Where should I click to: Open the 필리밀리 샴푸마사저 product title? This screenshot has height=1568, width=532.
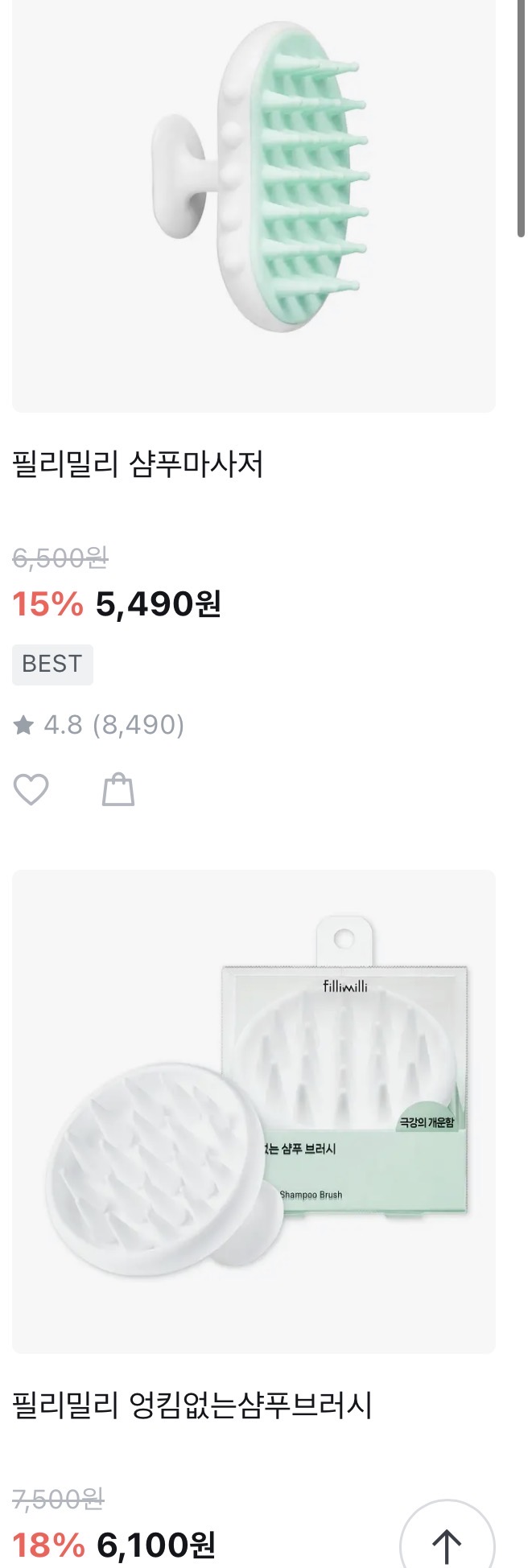(x=138, y=464)
